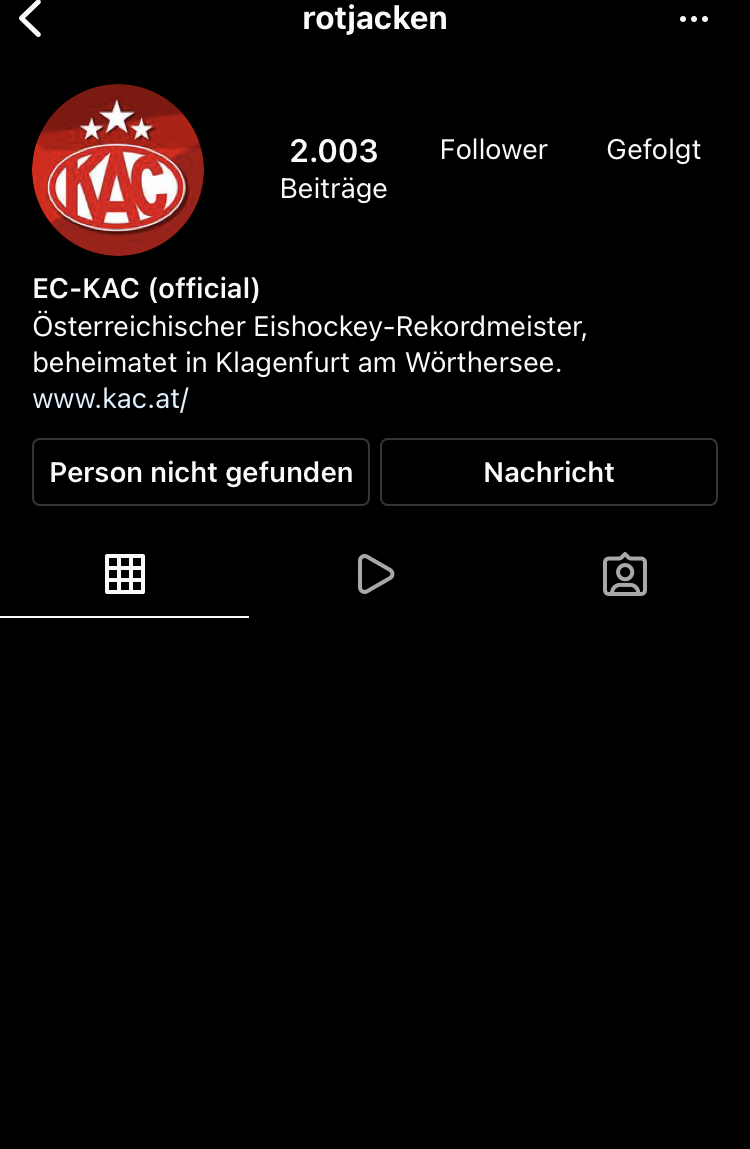Switch to the Reels tab
Screen dimensions: 750x1149
[375, 575]
